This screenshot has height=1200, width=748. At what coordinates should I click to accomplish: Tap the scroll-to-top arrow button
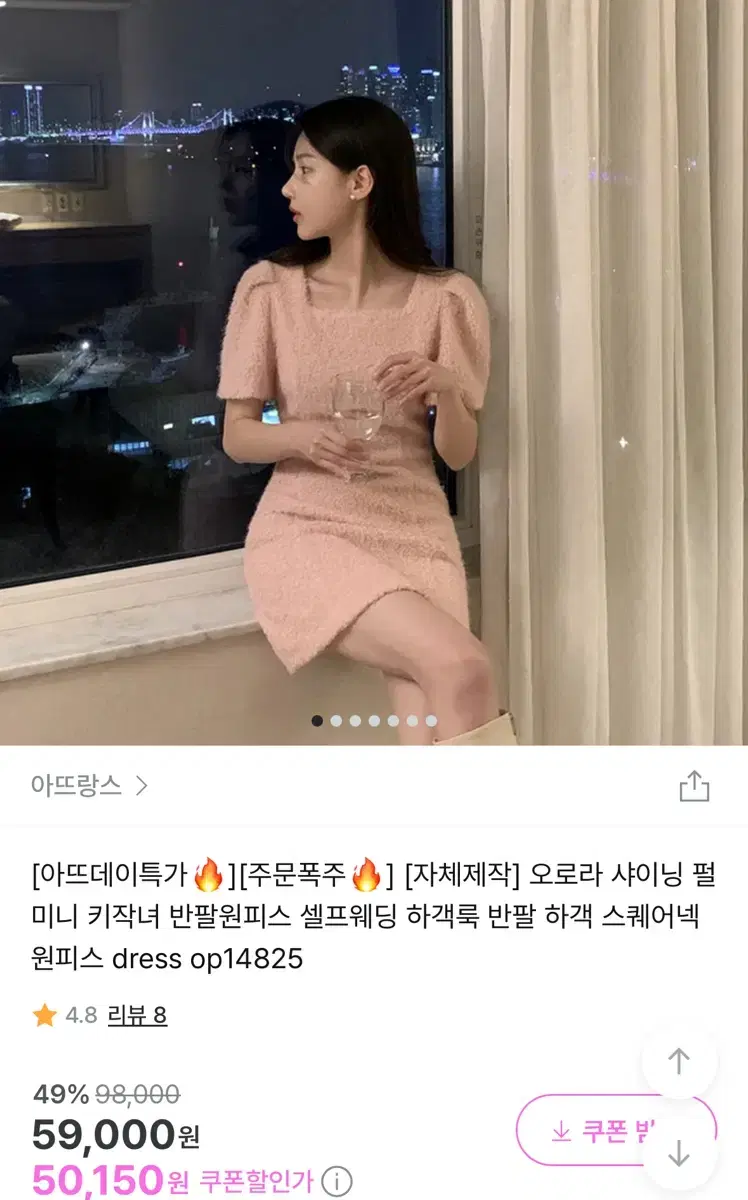[x=679, y=1061]
